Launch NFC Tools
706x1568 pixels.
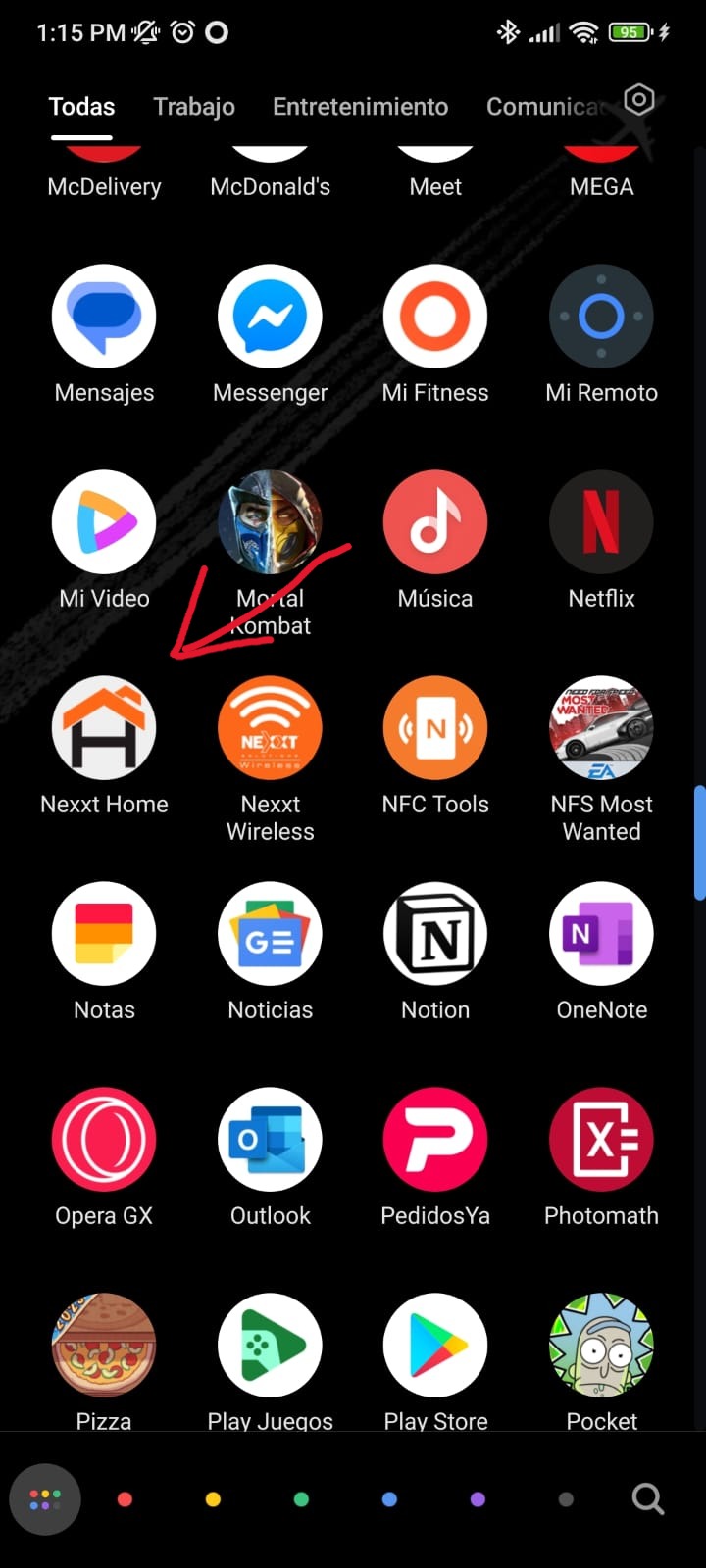click(x=435, y=729)
